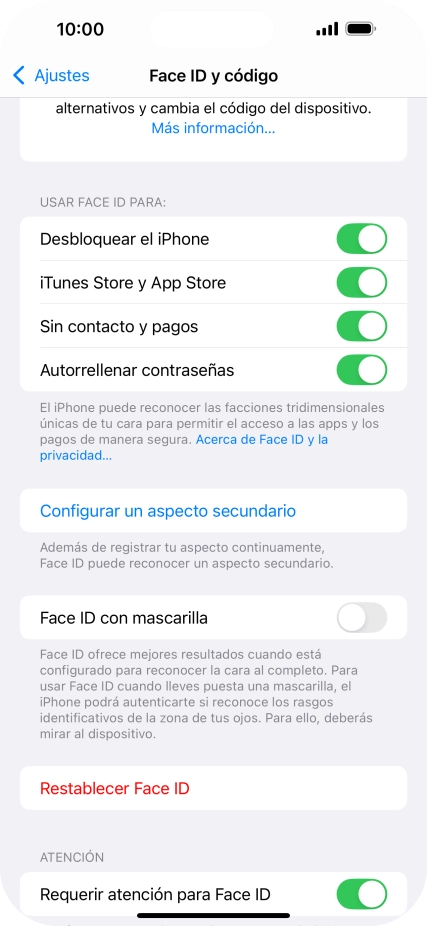This screenshot has width=427, height=926.
Task: Enable Face ID con mascarilla
Action: click(x=361, y=618)
